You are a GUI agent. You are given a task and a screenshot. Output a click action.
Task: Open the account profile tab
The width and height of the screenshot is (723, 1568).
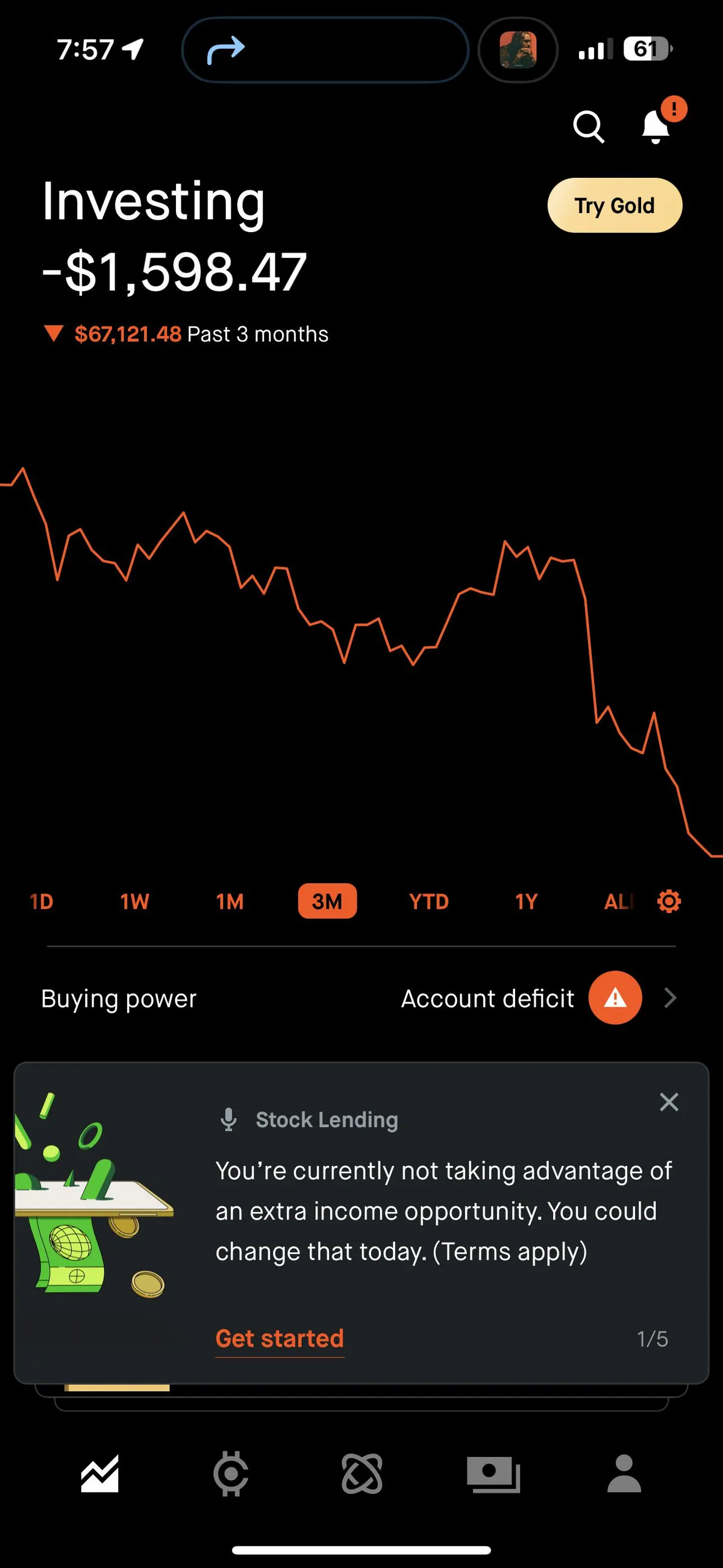624,1475
